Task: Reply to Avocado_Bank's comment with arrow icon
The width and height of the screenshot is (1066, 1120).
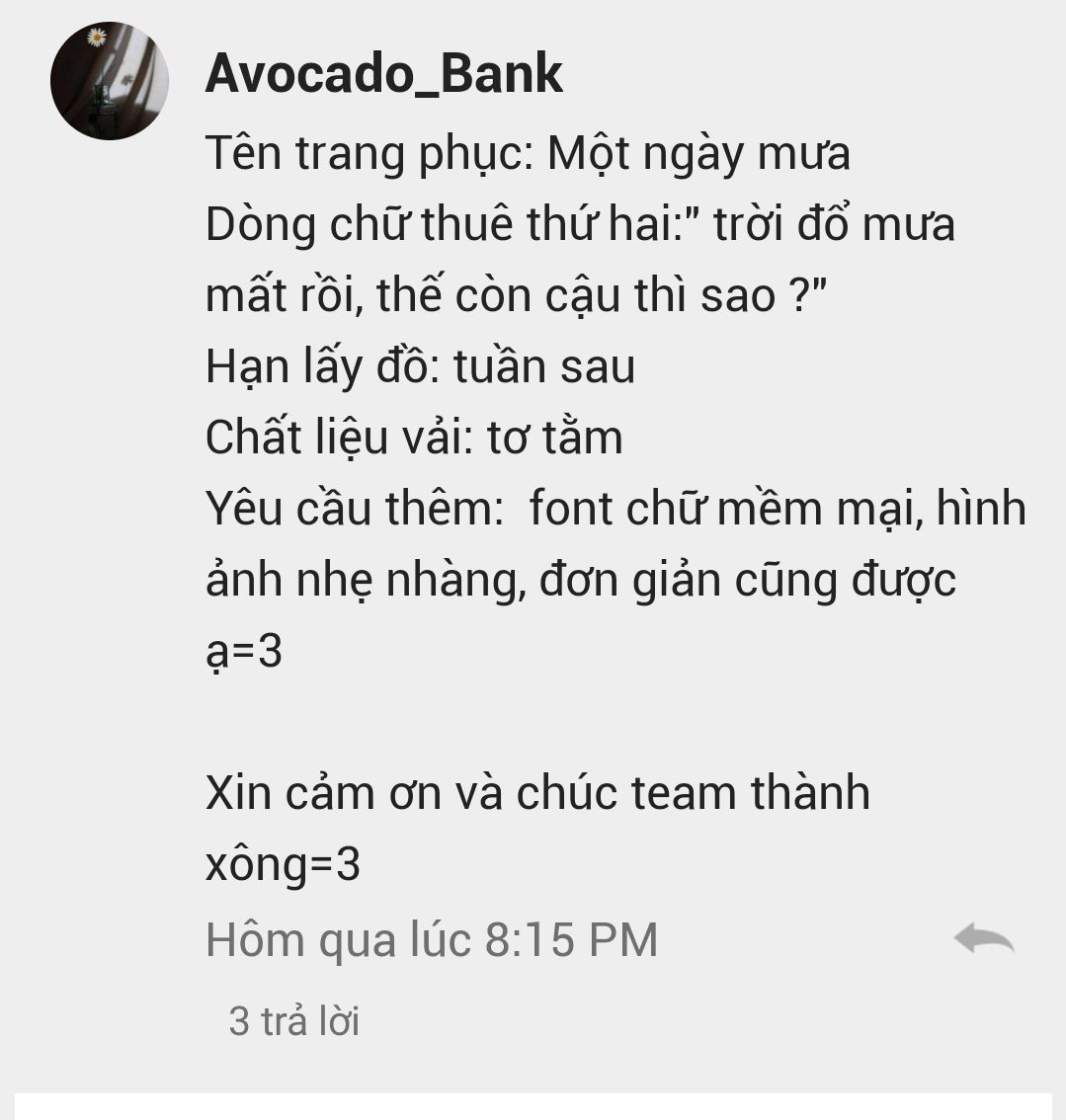Action: coord(984,938)
